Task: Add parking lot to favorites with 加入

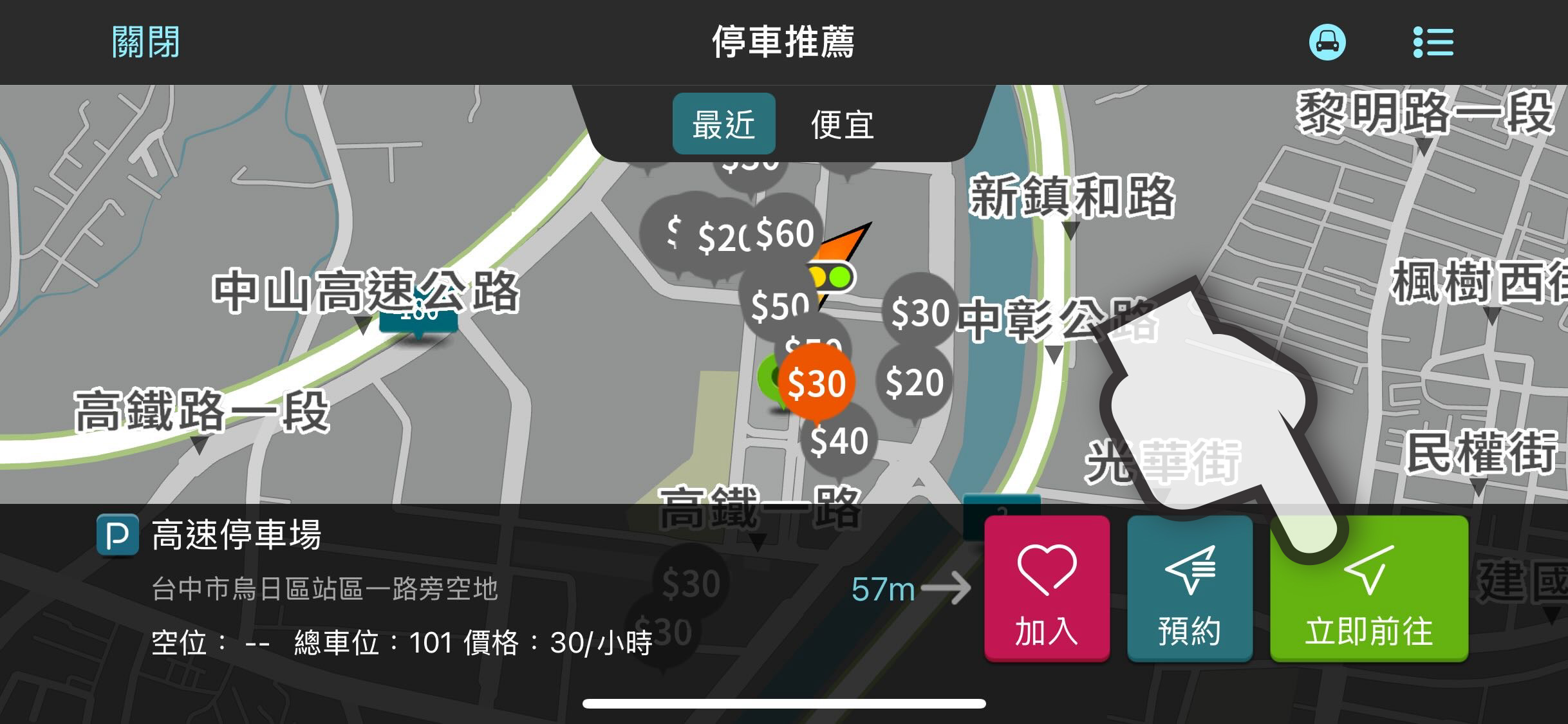Action: coord(1047,588)
